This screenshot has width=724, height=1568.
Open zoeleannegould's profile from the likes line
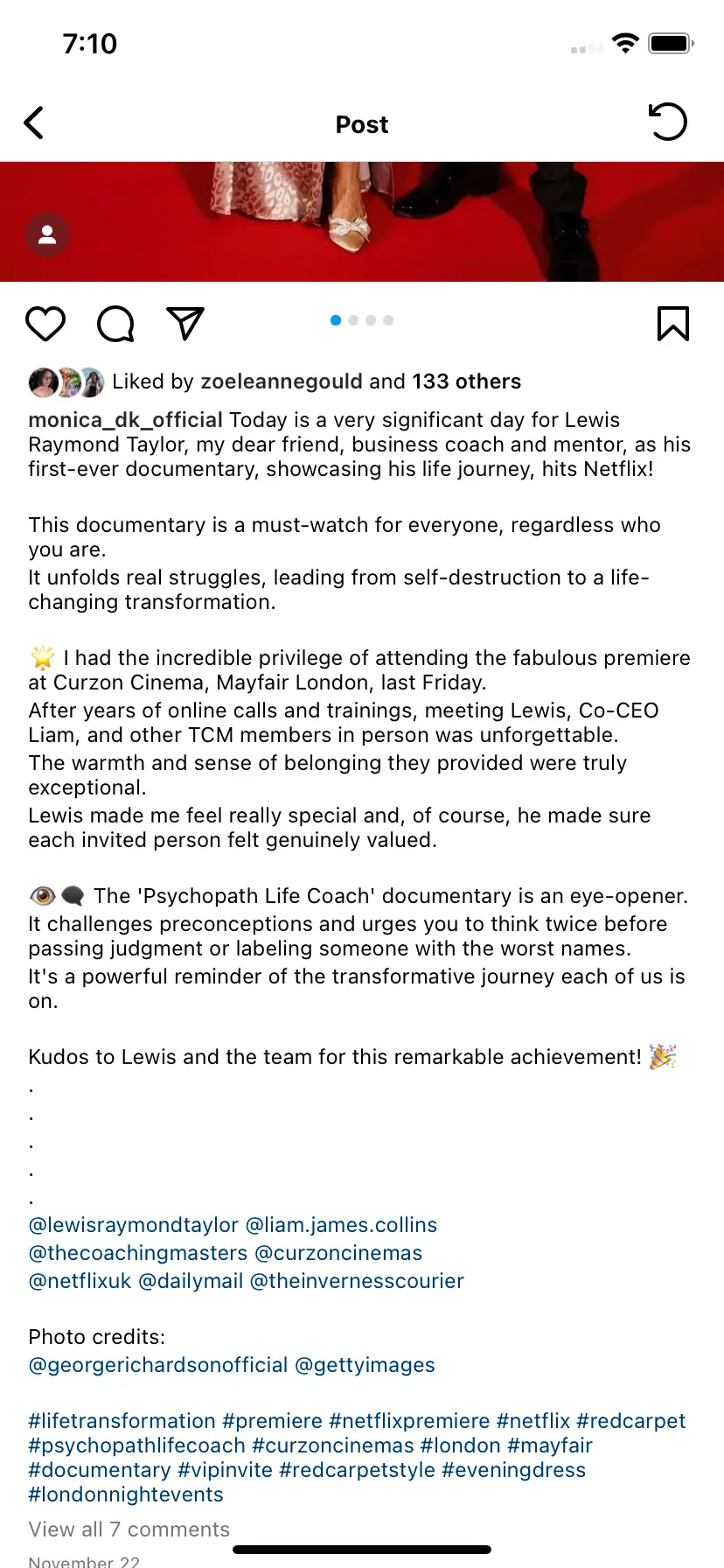tap(282, 381)
